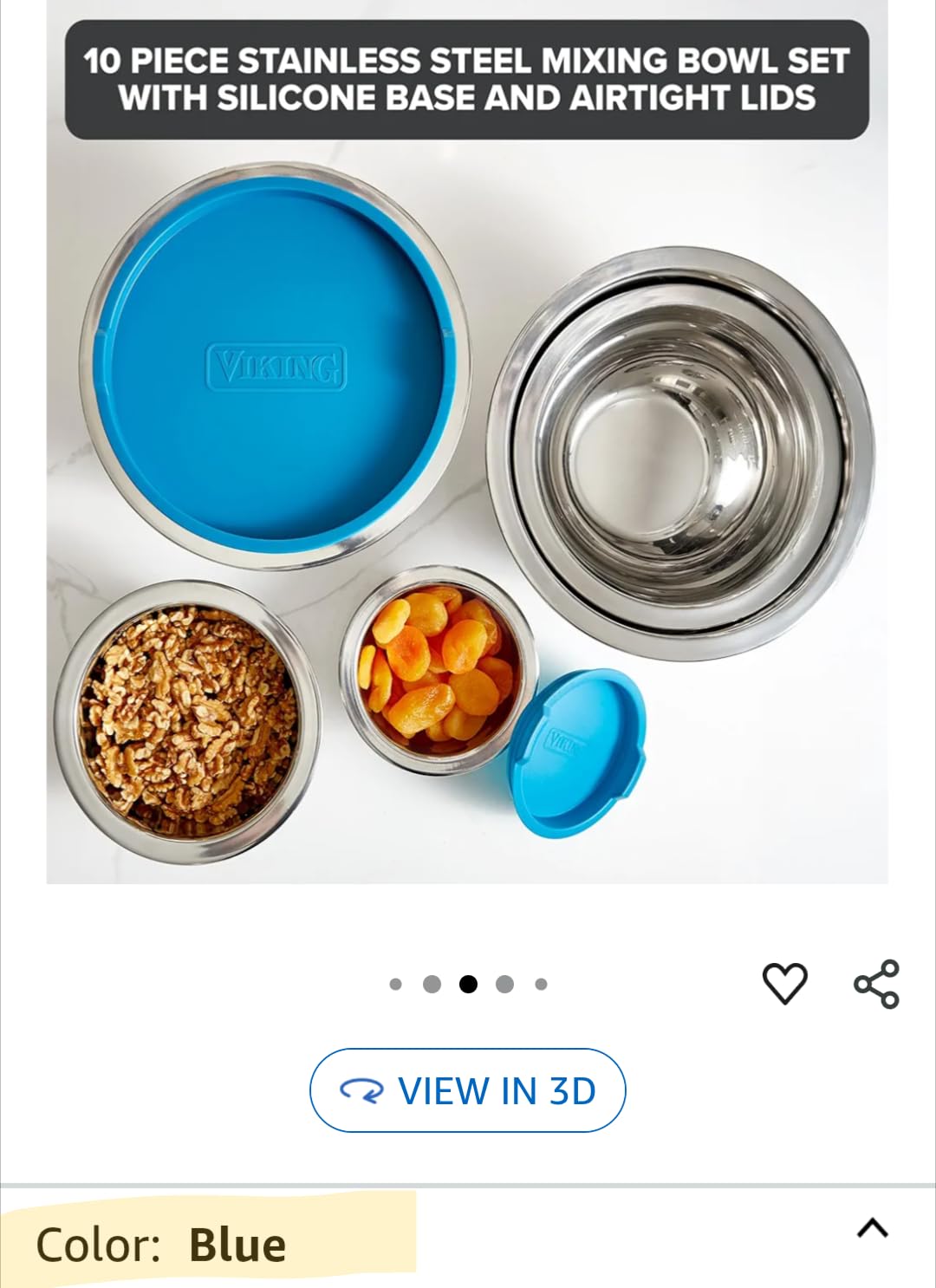936x1288 pixels.
Task: Tap VIEW IN 3D button
Action: click(467, 1090)
